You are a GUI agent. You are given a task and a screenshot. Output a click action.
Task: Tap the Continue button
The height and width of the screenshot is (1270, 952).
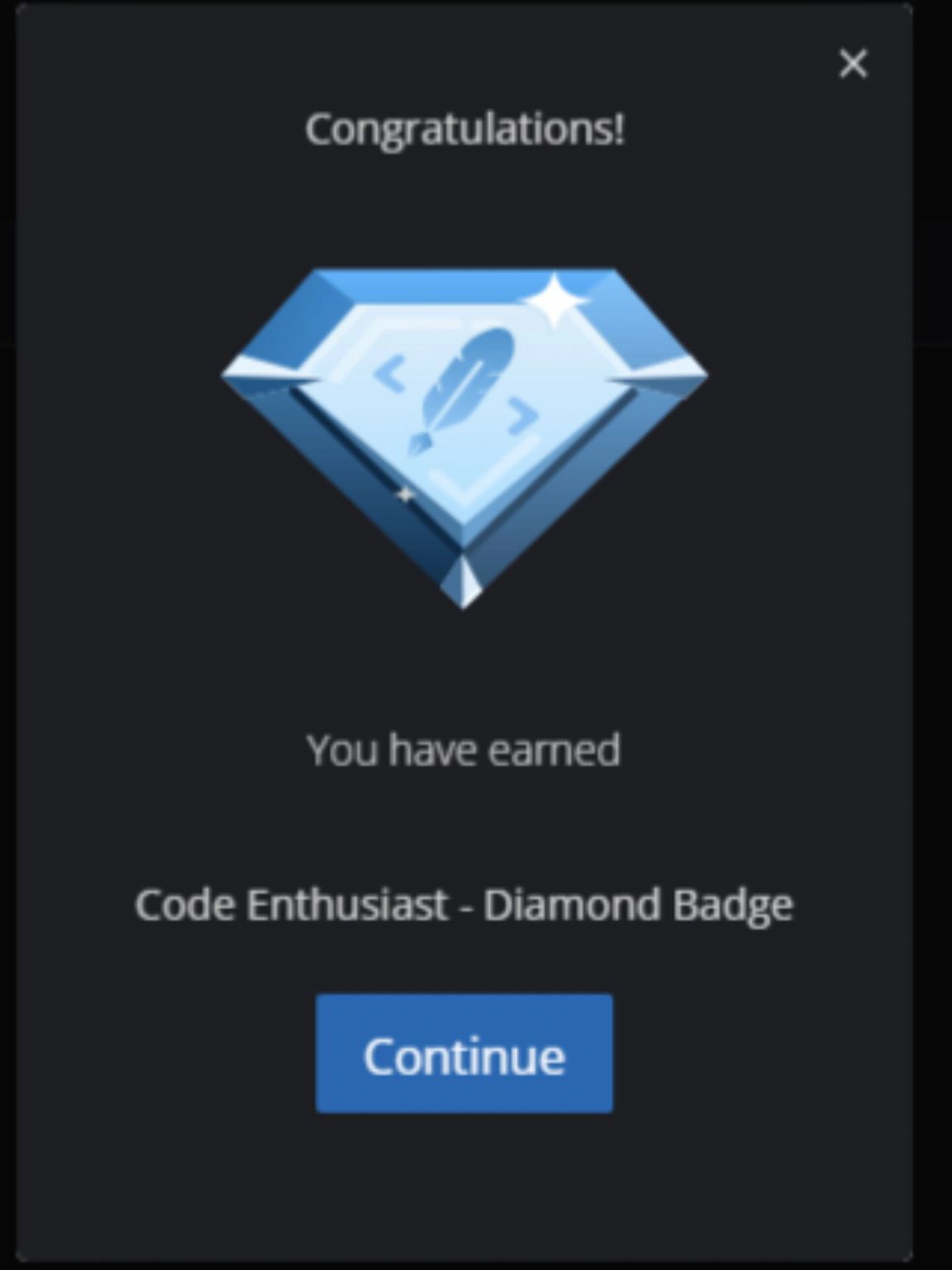[x=464, y=1053]
